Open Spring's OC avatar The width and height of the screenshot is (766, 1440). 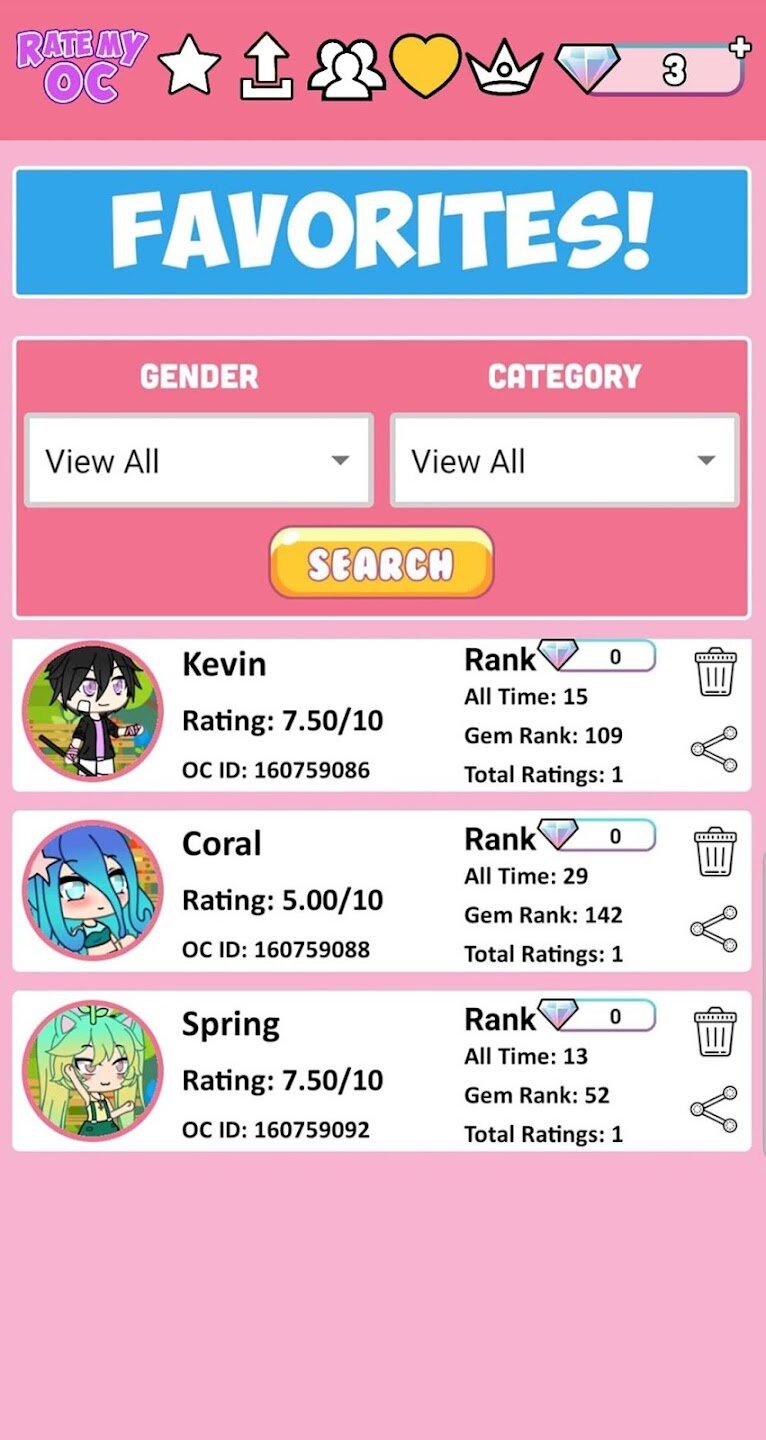click(92, 1071)
